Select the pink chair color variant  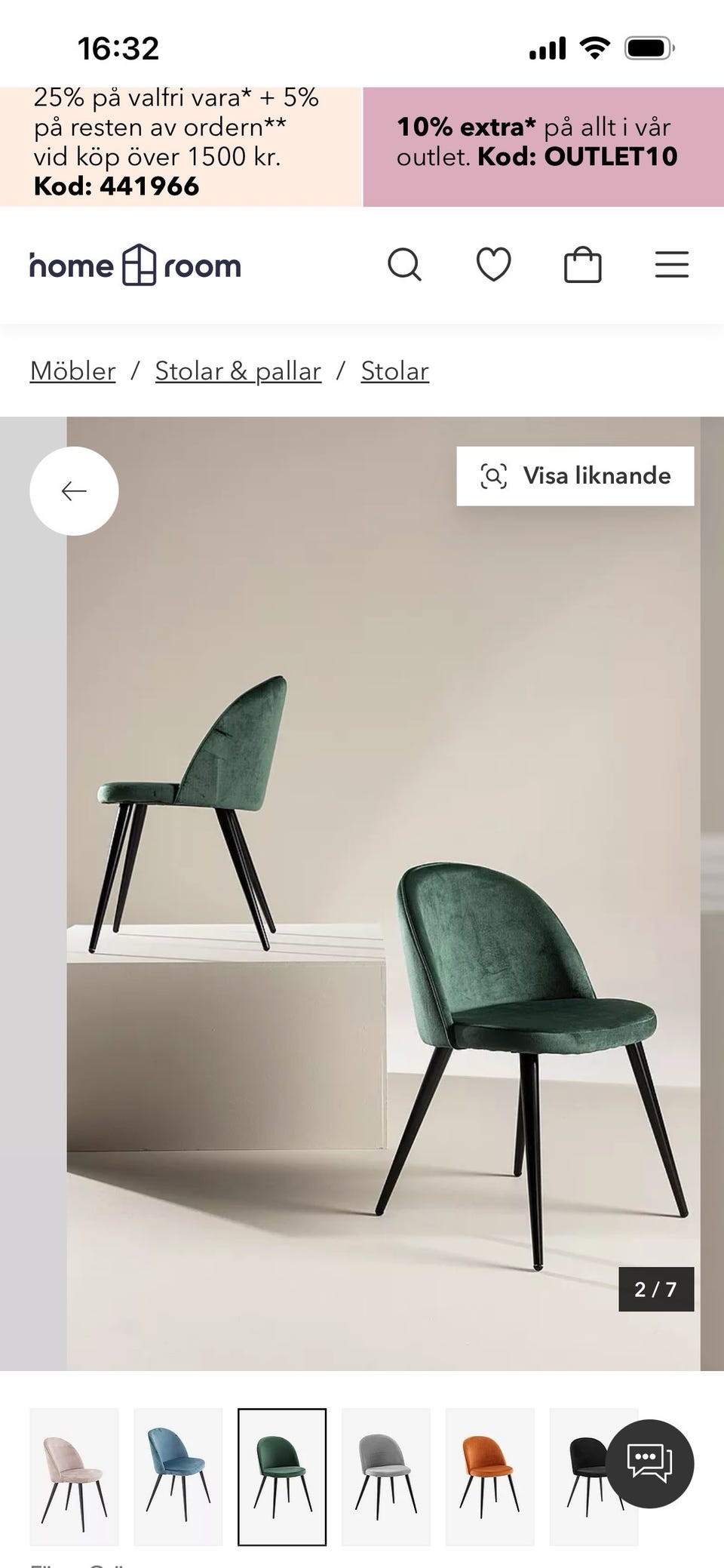click(74, 1477)
